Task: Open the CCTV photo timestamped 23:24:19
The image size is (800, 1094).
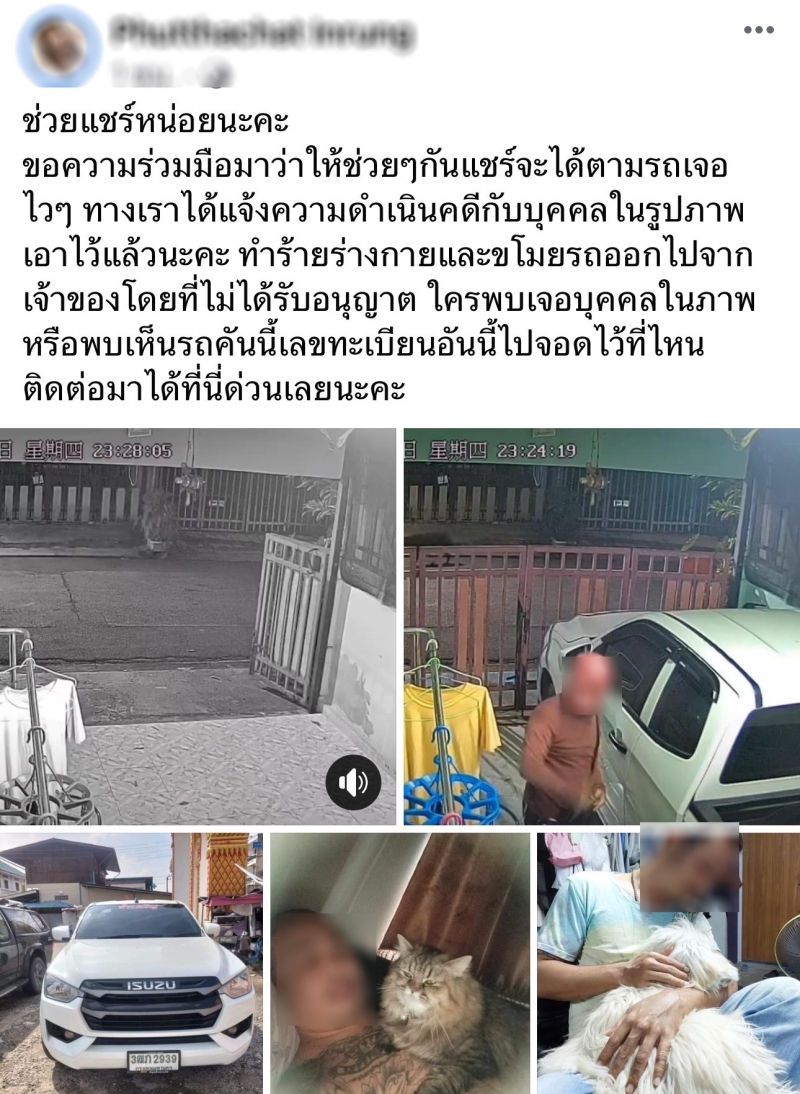Action: (x=602, y=626)
